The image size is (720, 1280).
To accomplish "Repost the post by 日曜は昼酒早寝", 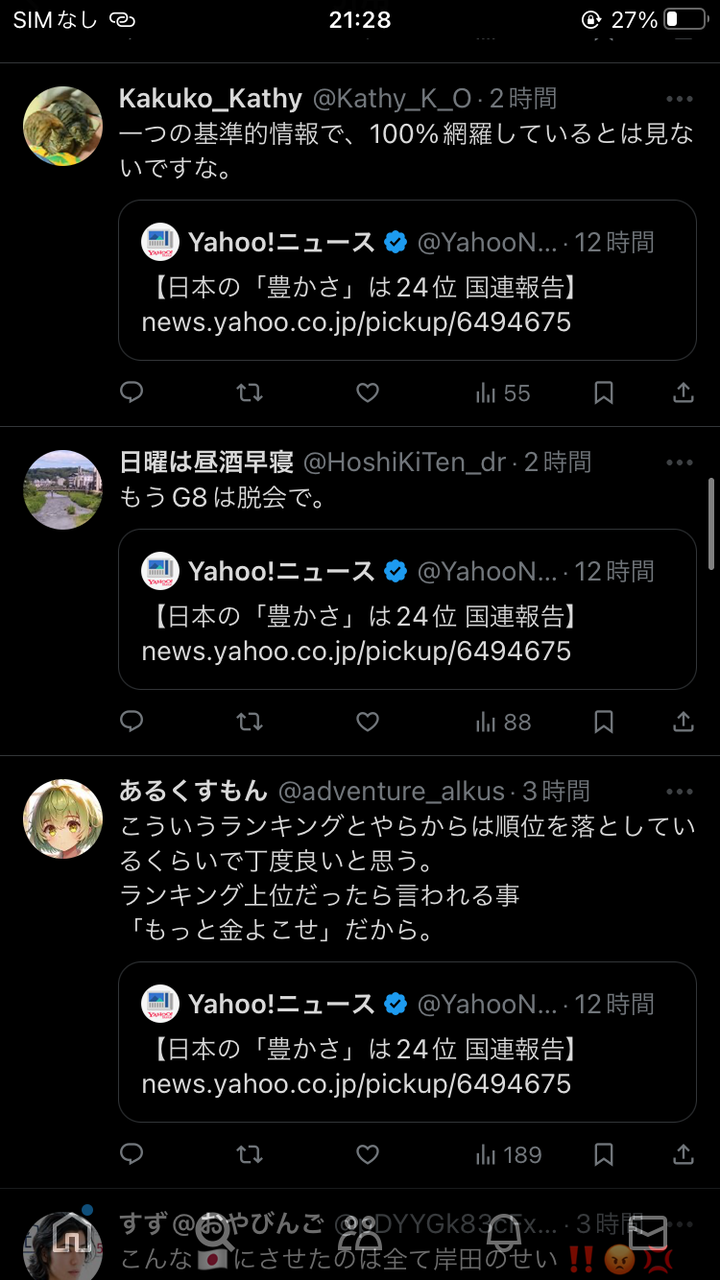I will [249, 722].
